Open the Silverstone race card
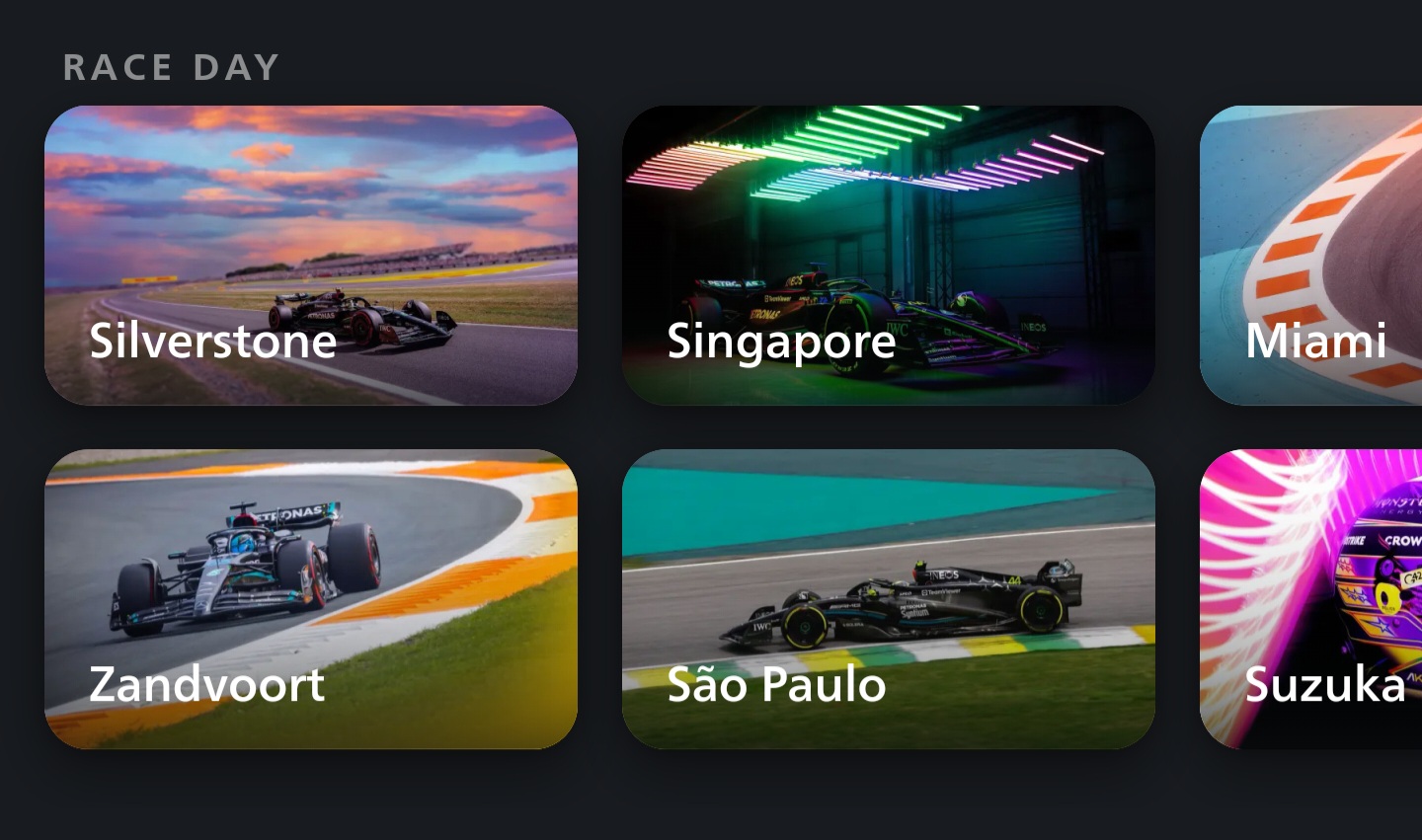This screenshot has width=1422, height=840. (x=310, y=255)
